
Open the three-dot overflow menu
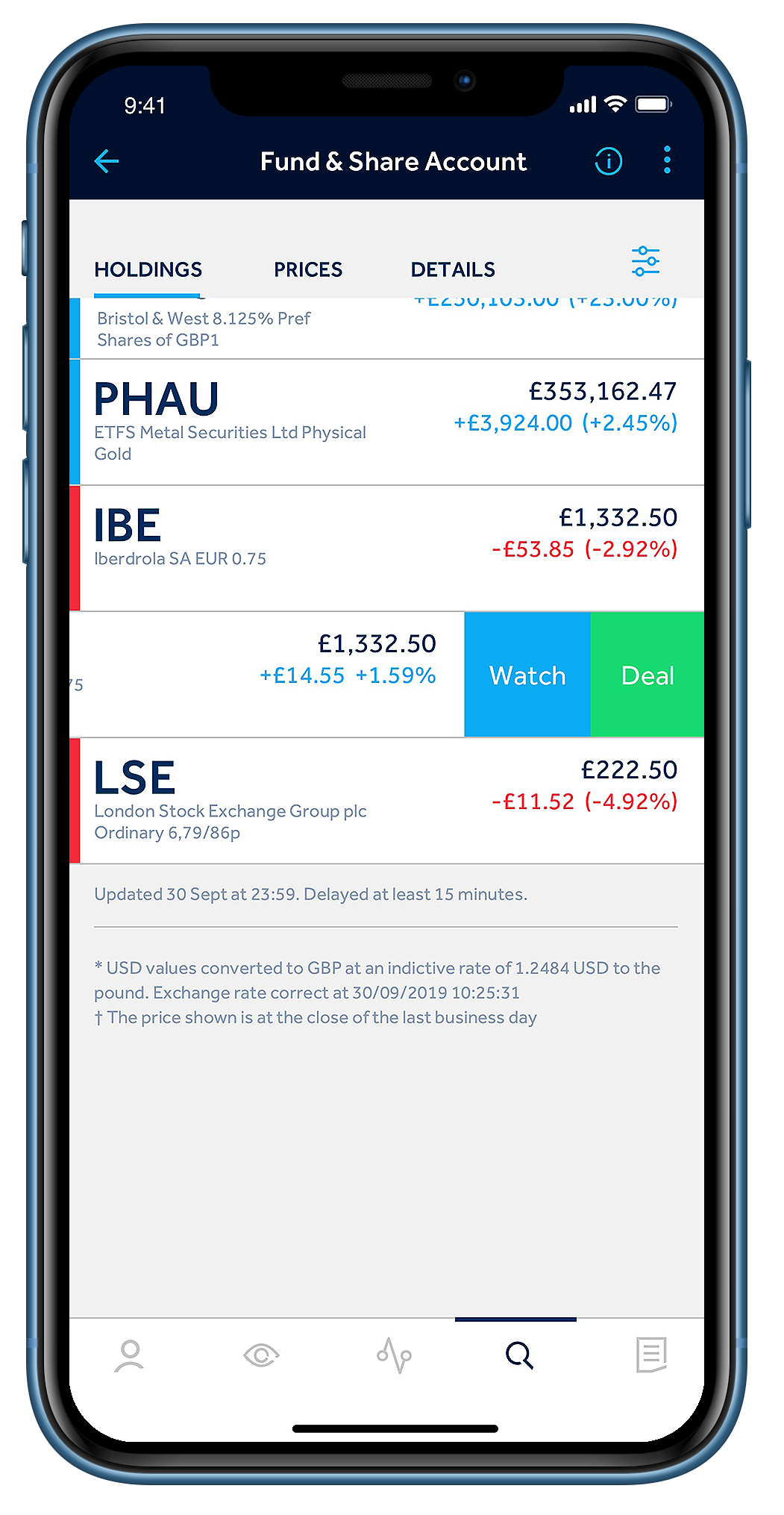point(667,160)
